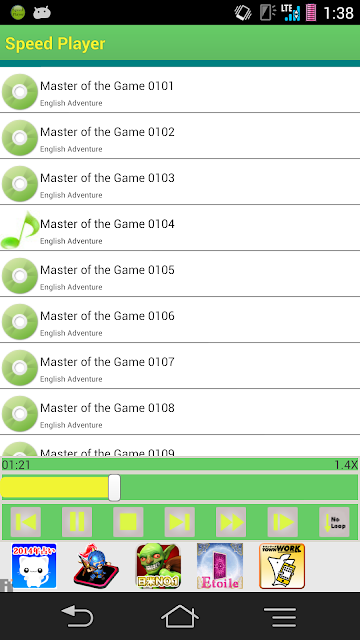Viewport: 360px width, 640px height.
Task: Tap the playback progress slider handle
Action: tap(114, 487)
